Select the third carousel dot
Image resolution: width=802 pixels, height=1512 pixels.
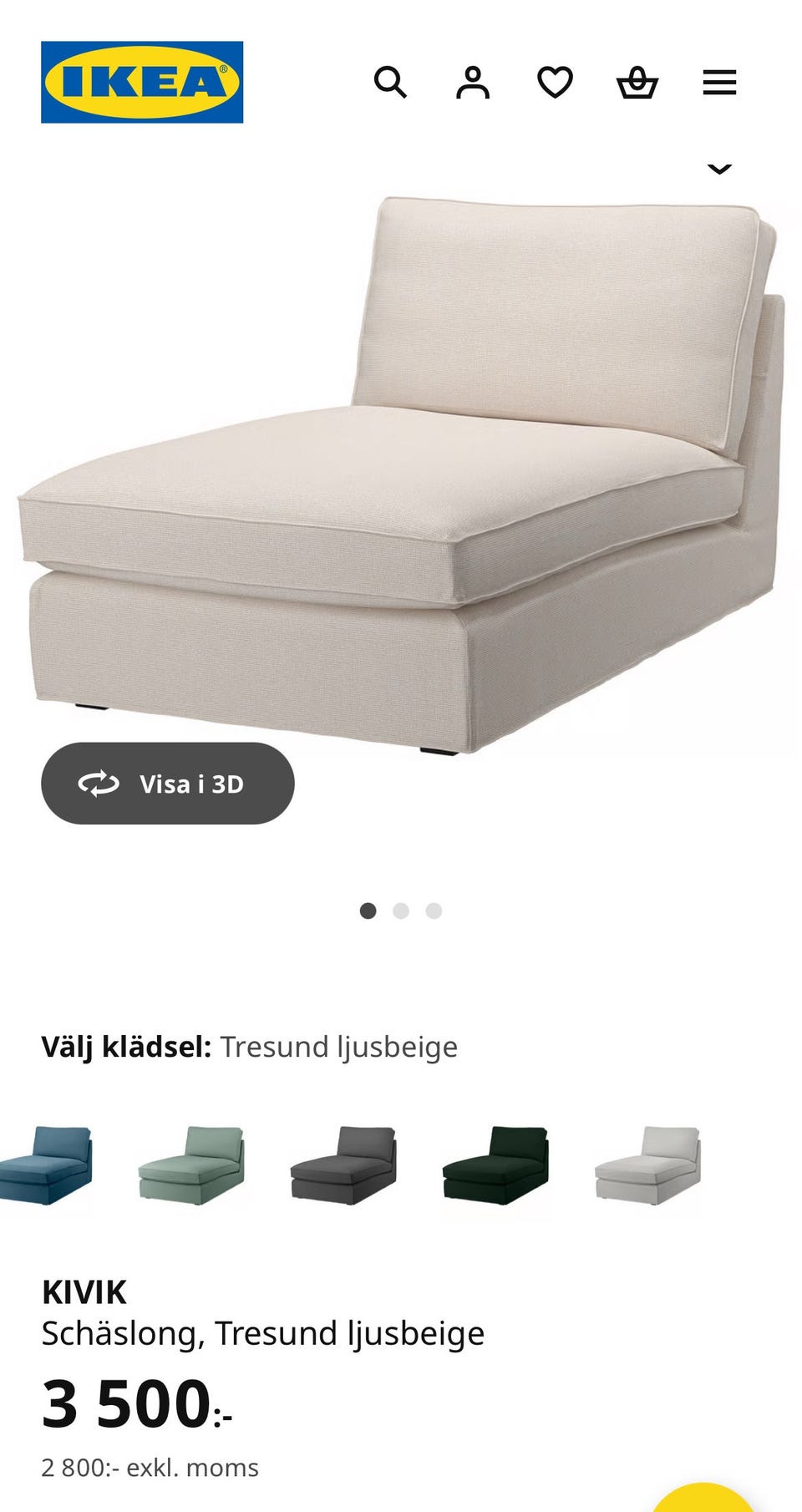click(x=434, y=911)
